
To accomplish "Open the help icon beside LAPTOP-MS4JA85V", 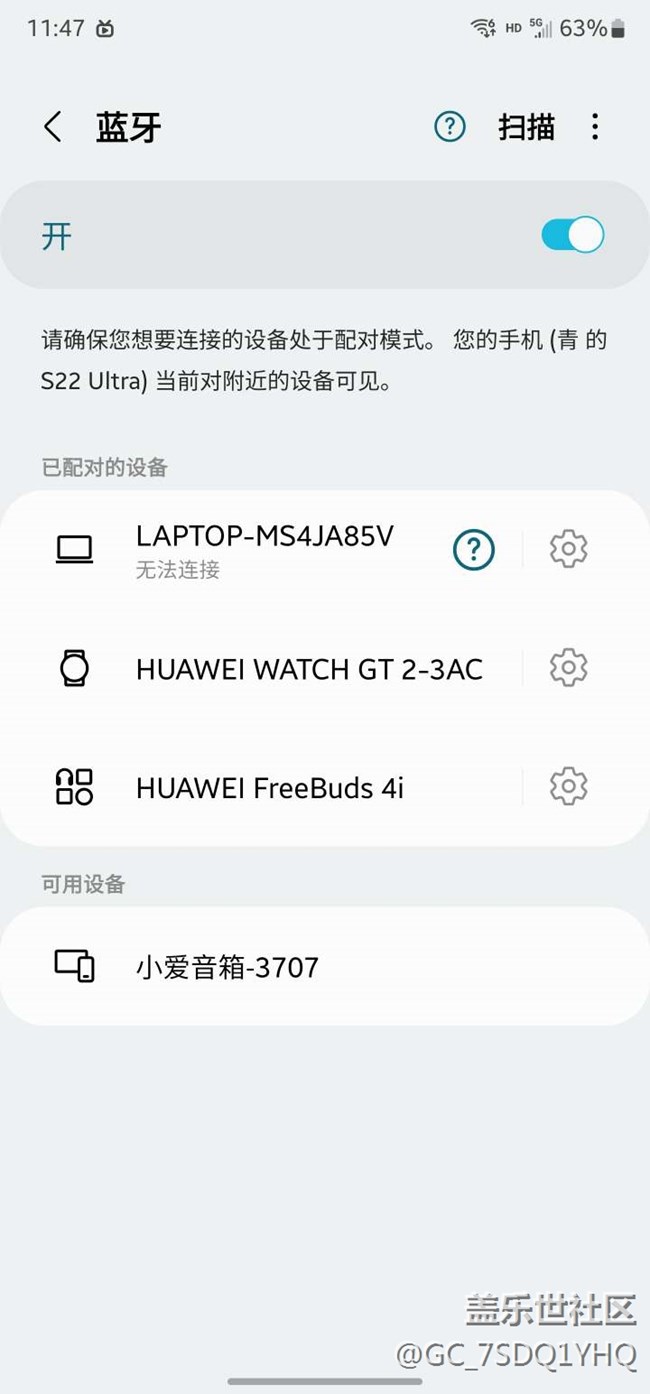I will [x=474, y=549].
